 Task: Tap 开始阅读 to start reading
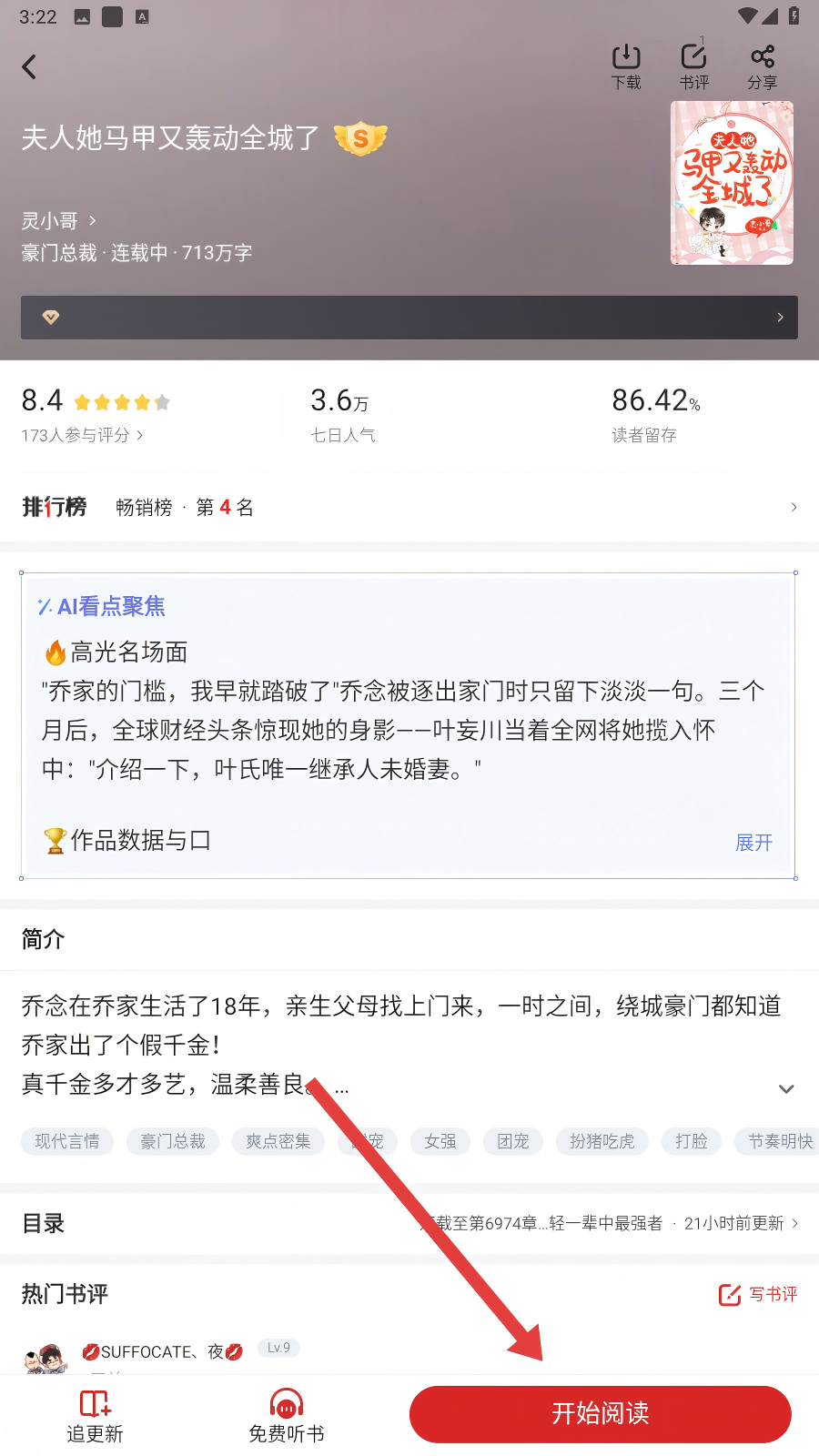point(600,1414)
